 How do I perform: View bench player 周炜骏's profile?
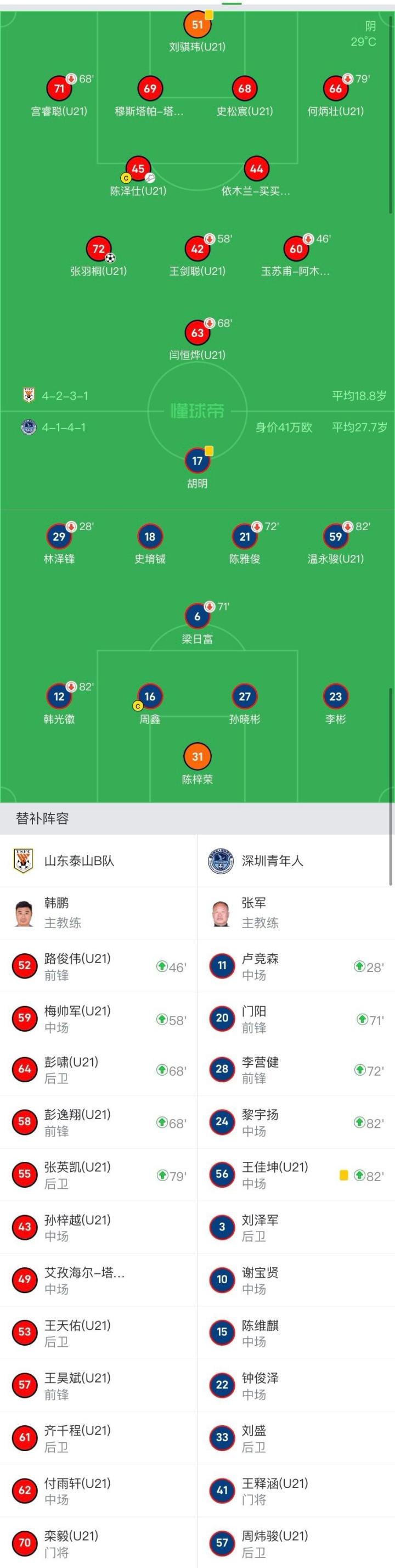click(296, 1542)
